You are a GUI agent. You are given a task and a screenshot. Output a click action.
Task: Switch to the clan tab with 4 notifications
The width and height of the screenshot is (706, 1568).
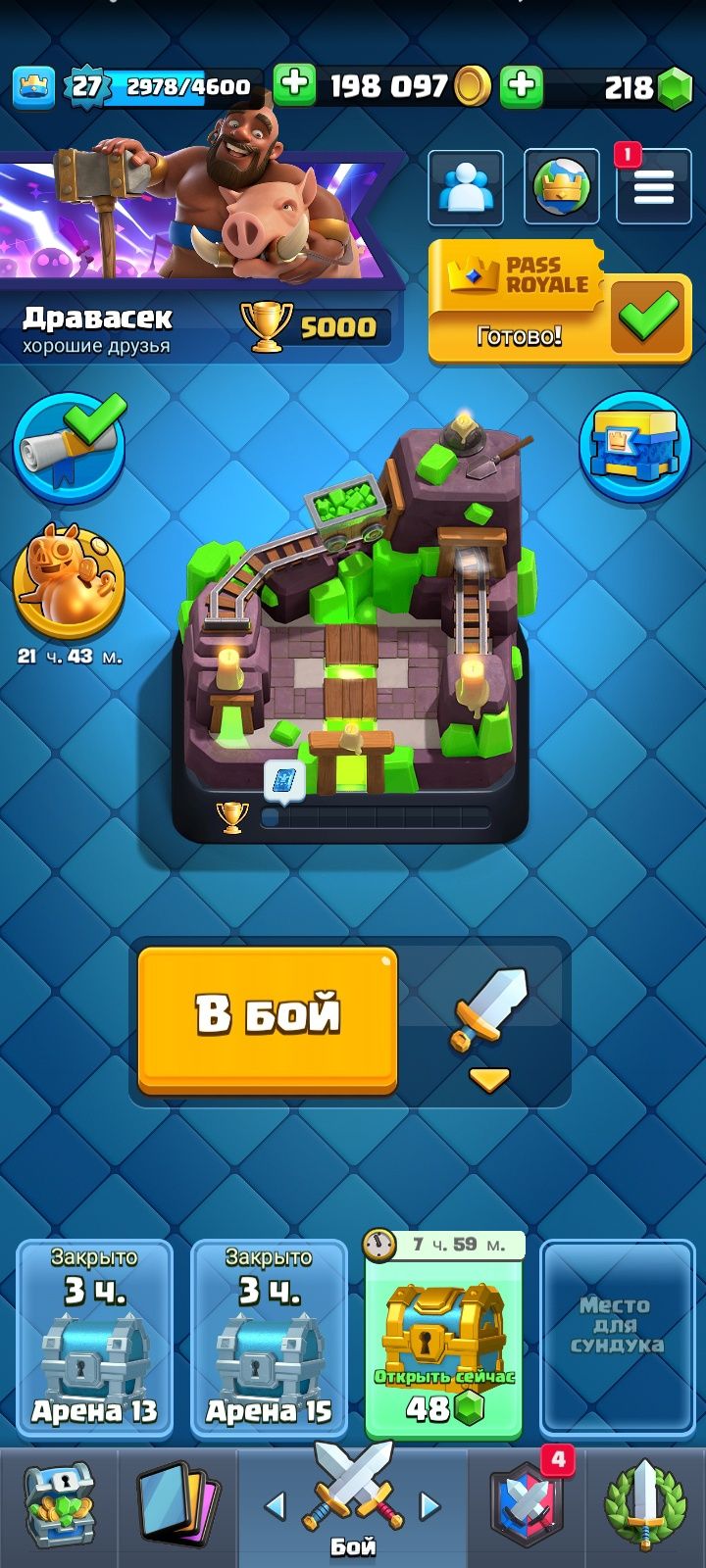click(528, 1507)
